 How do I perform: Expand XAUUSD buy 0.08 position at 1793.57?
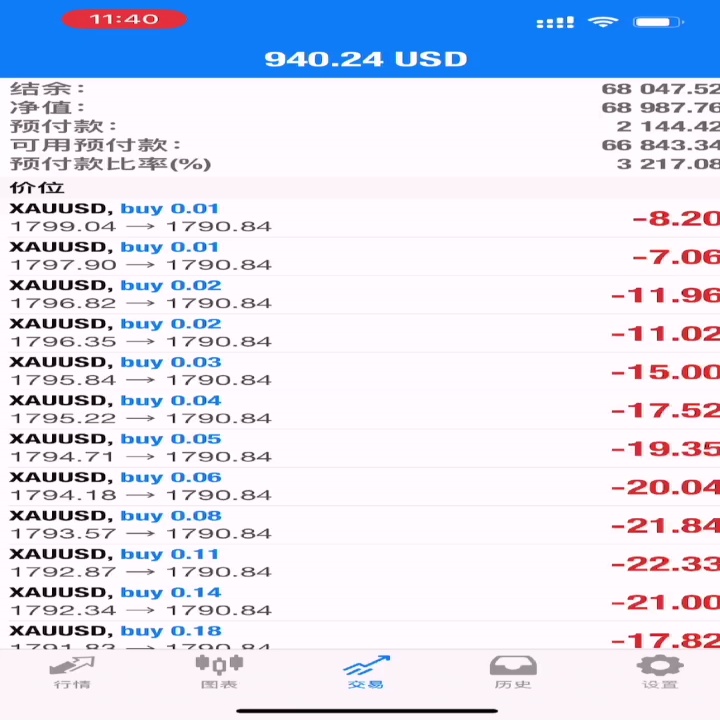point(360,525)
